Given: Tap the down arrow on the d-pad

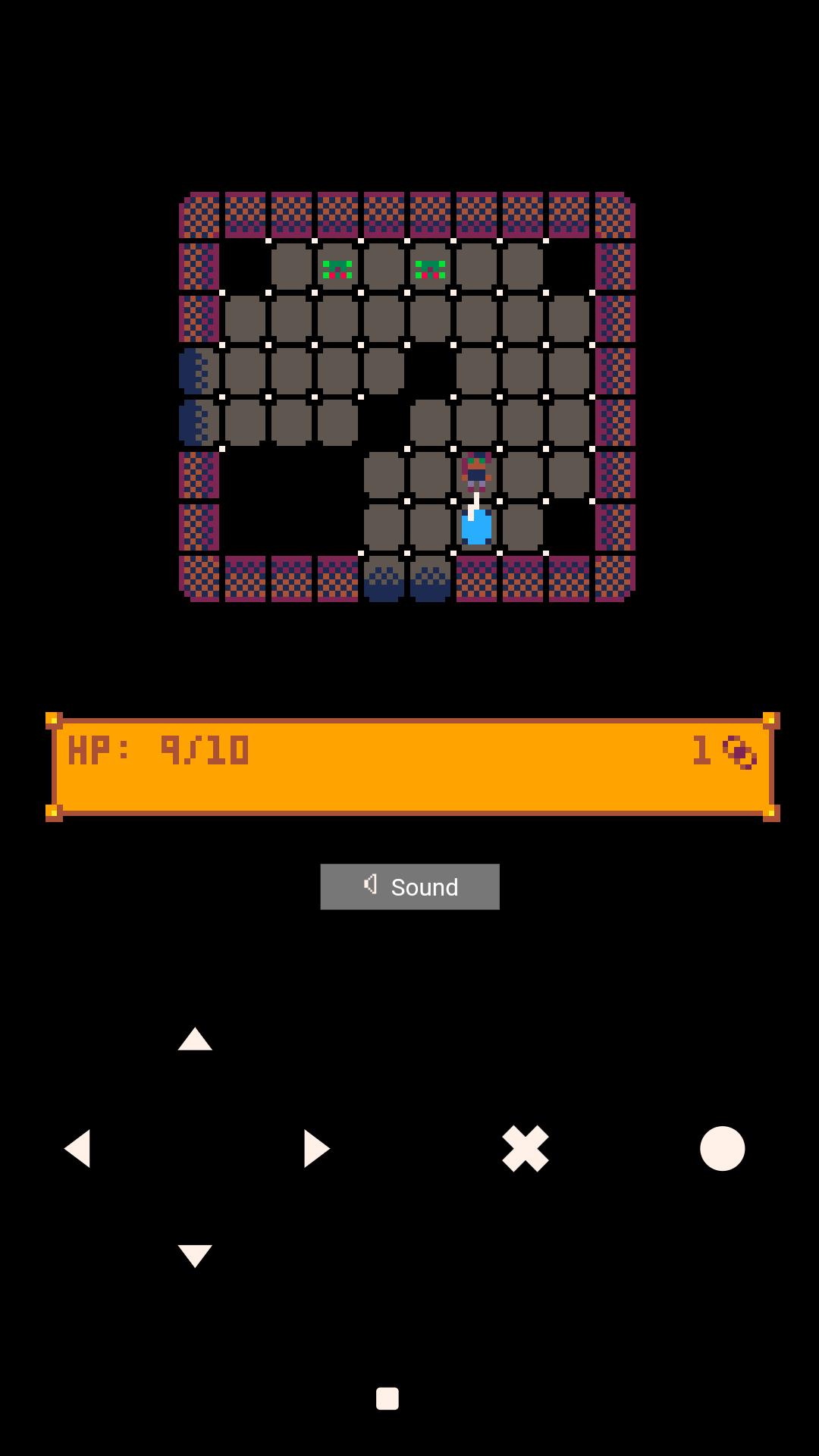Looking at the screenshot, I should pyautogui.click(x=195, y=1255).
